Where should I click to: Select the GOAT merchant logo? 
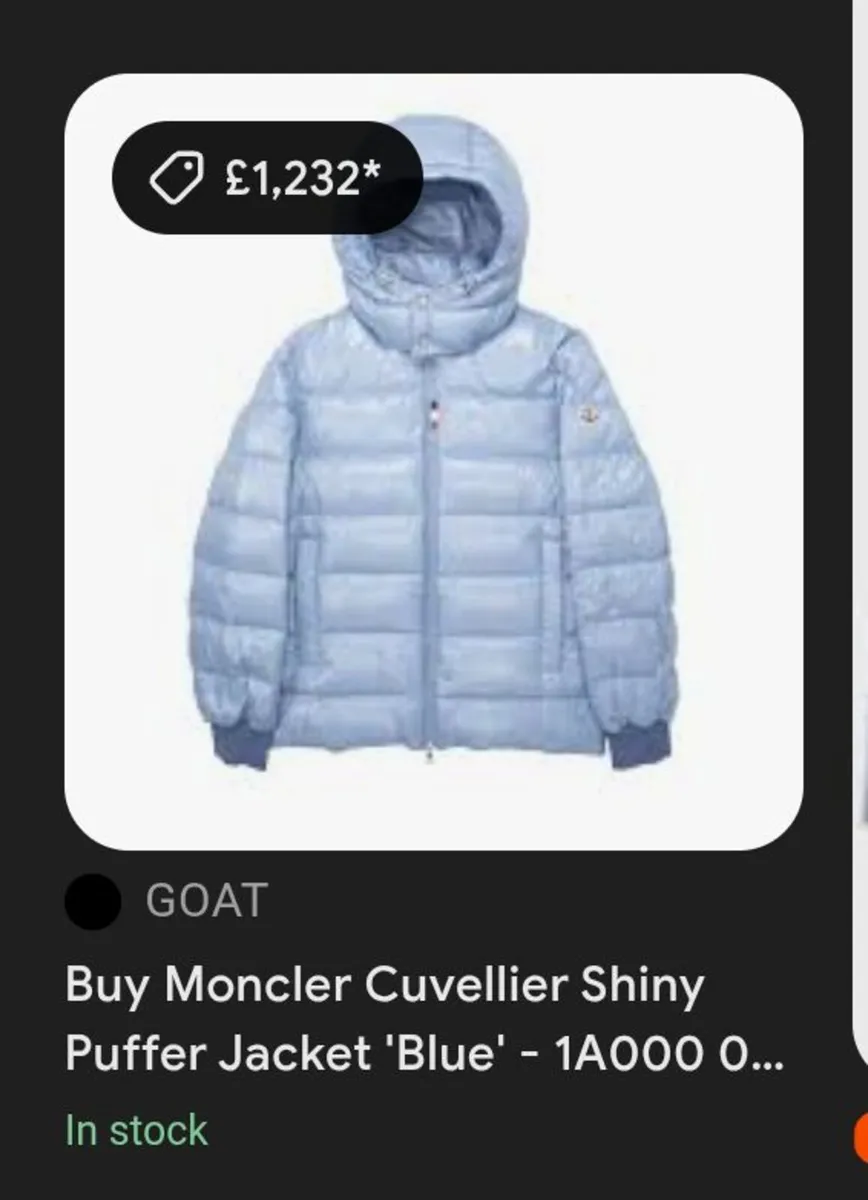click(x=93, y=901)
